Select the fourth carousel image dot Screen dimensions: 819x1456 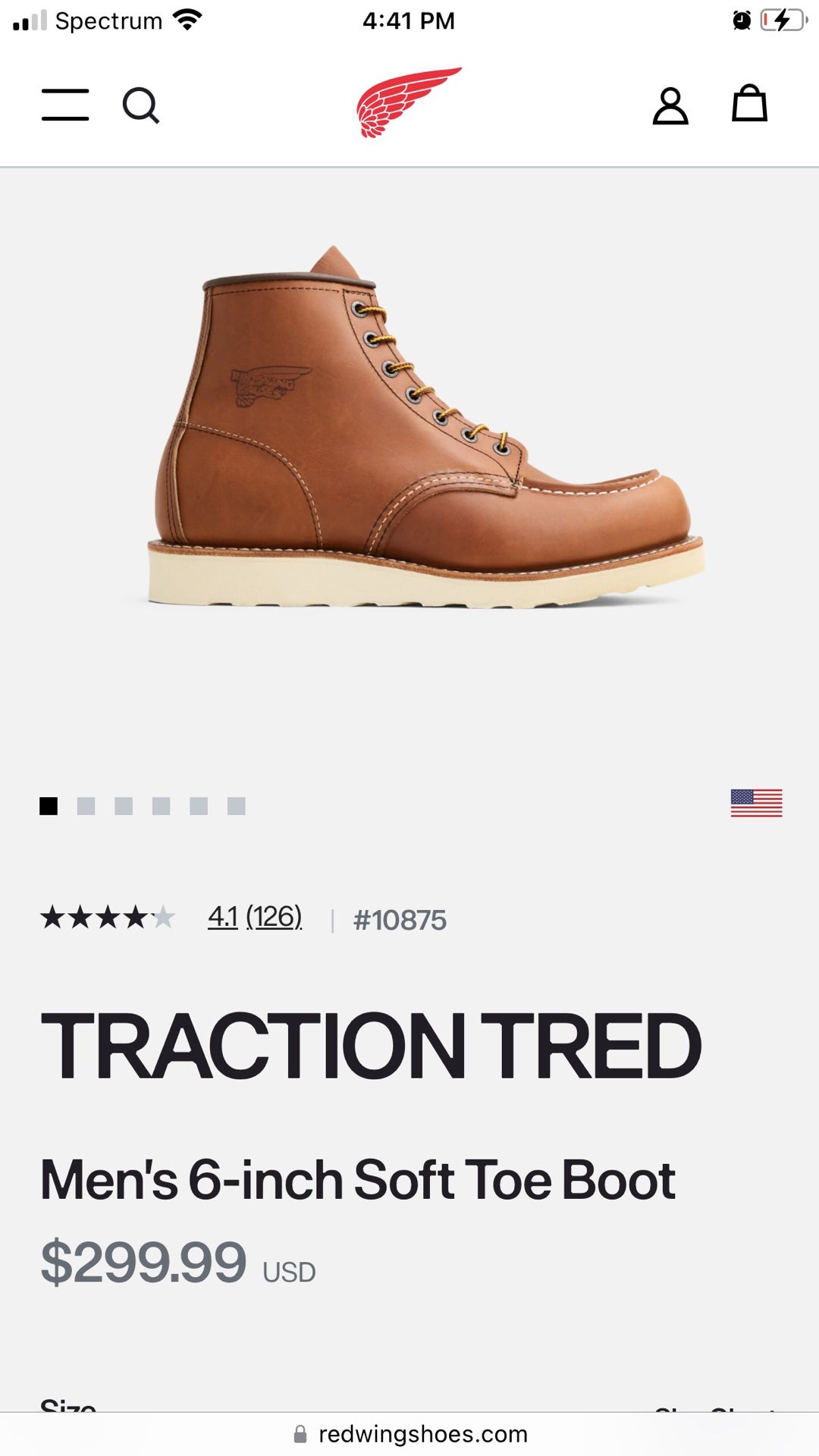162,806
